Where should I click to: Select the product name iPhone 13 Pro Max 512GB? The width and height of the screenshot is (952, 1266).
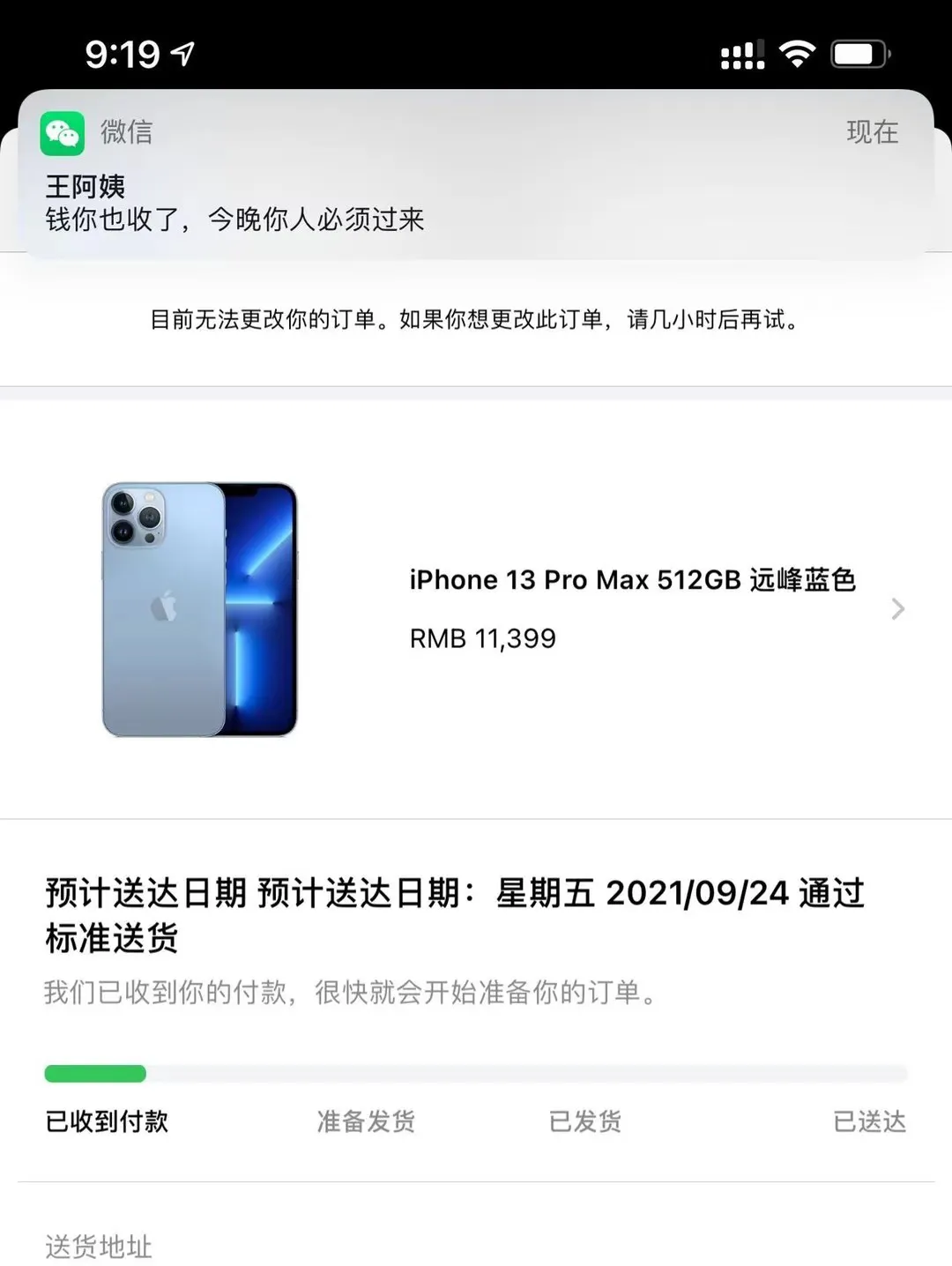pos(635,579)
